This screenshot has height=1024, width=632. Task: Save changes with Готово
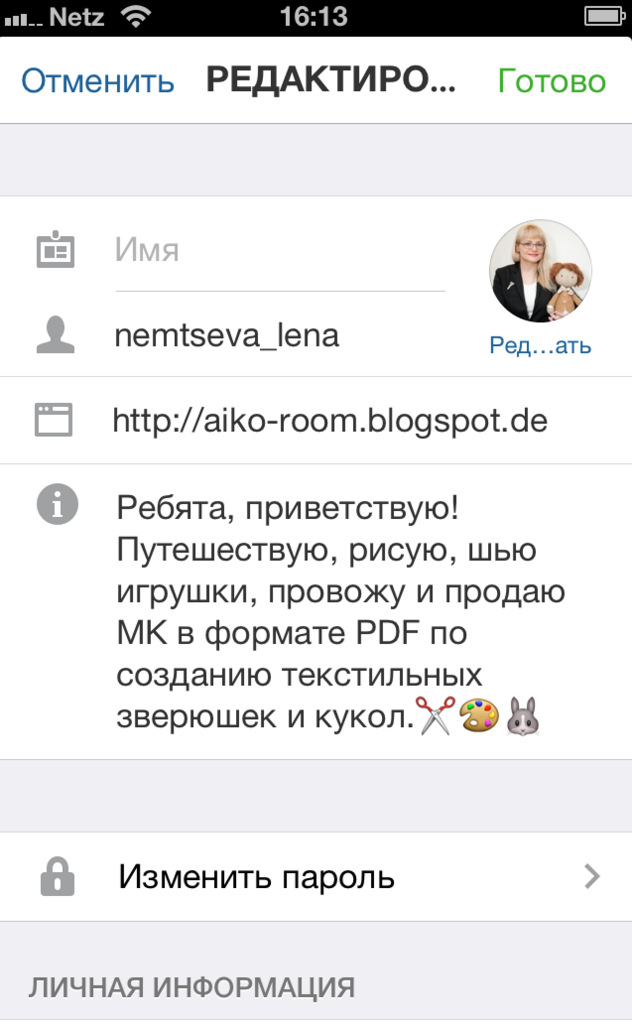551,81
